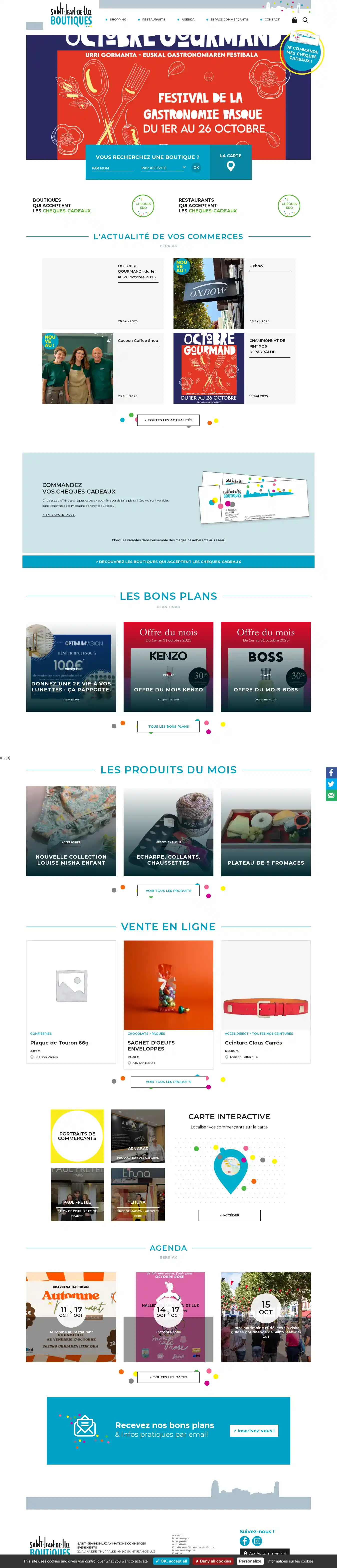The height and width of the screenshot is (1568, 337).
Task: Open the Agenda menu item
Action: [188, 19]
